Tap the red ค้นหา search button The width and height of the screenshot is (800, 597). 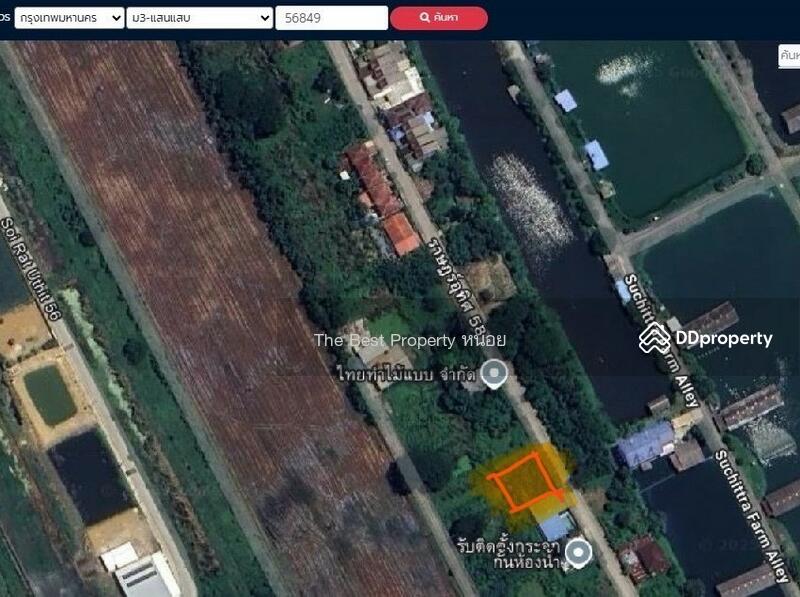439,18
